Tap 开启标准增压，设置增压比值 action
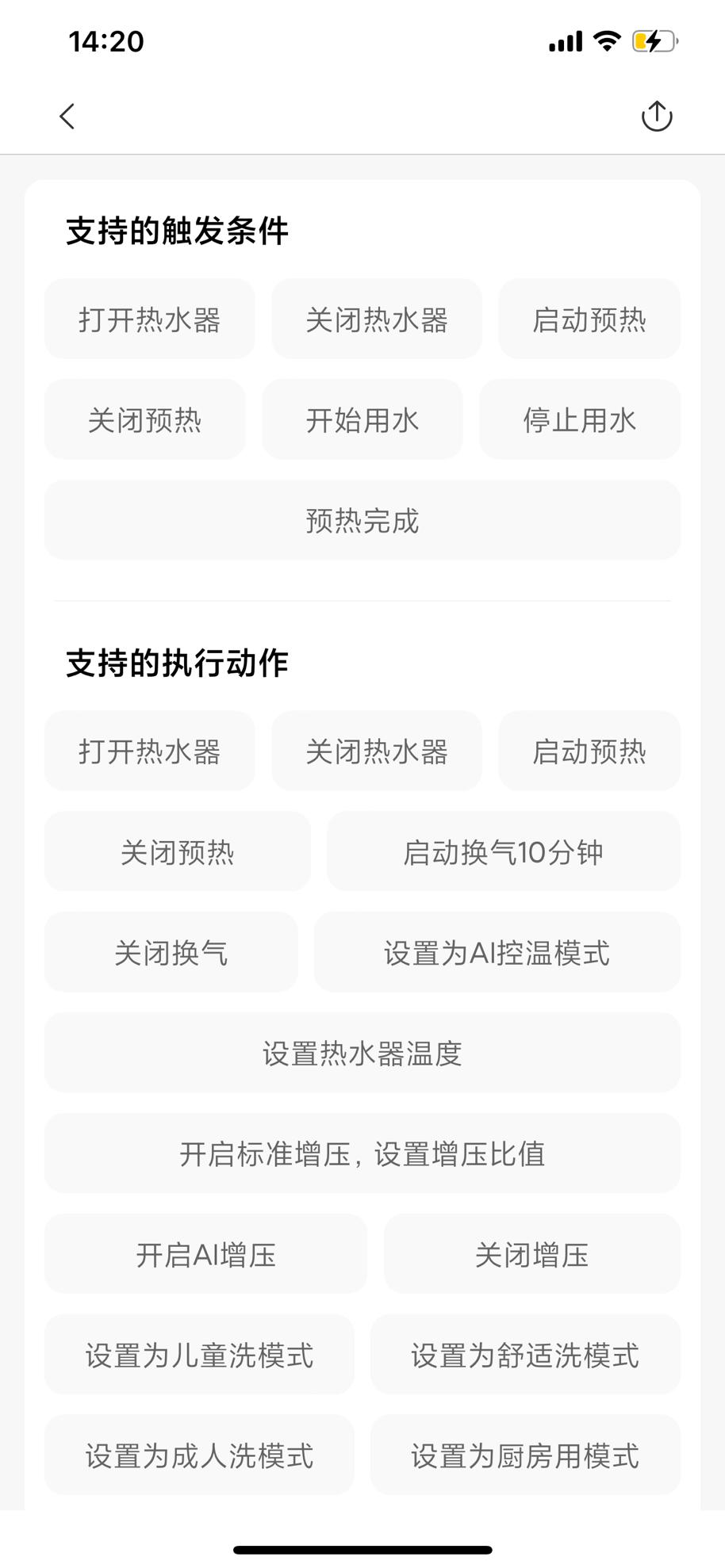Image resolution: width=725 pixels, height=1568 pixels. point(362,1153)
